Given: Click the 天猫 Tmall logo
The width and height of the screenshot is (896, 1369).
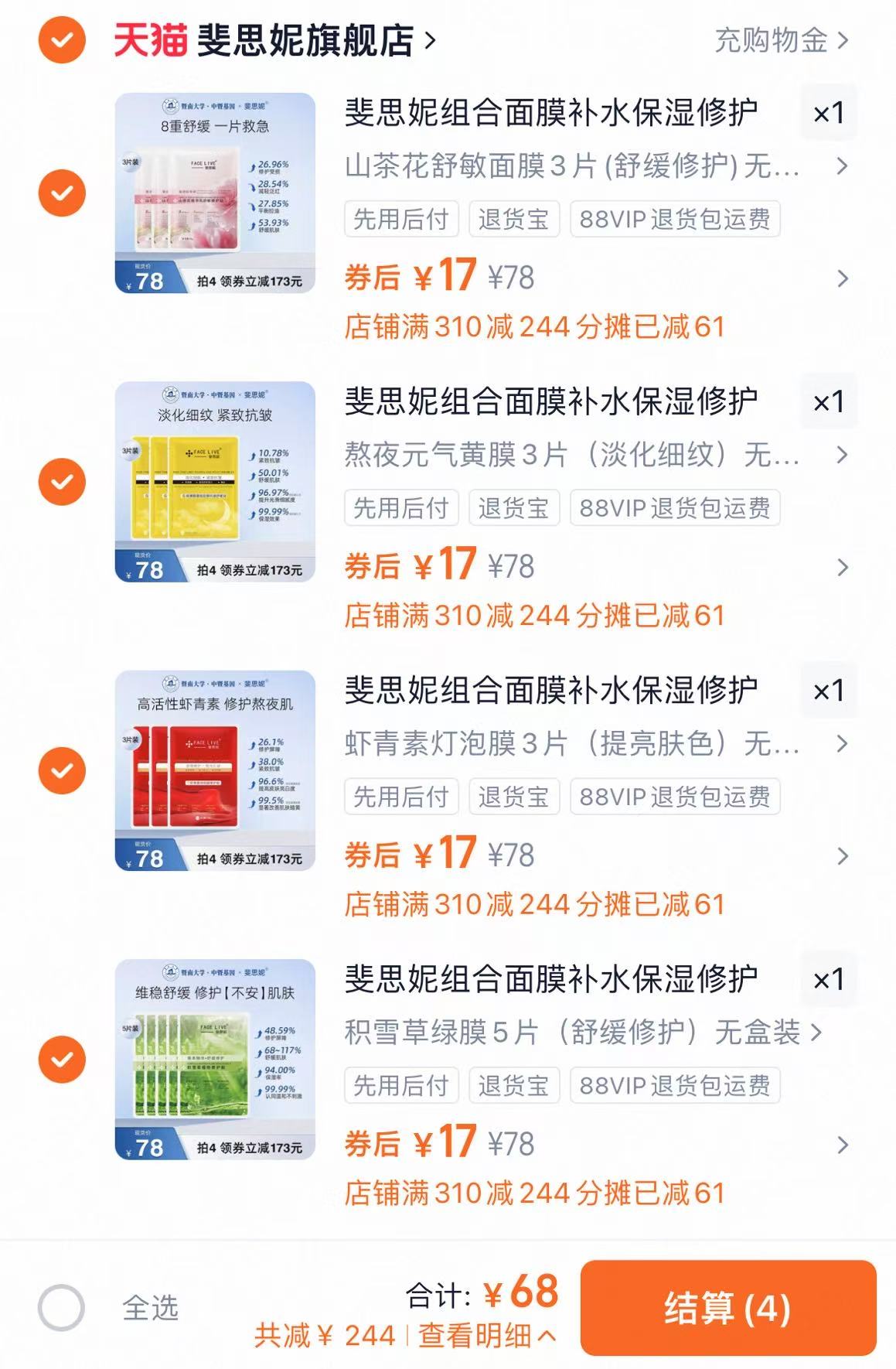Looking at the screenshot, I should [x=144, y=40].
